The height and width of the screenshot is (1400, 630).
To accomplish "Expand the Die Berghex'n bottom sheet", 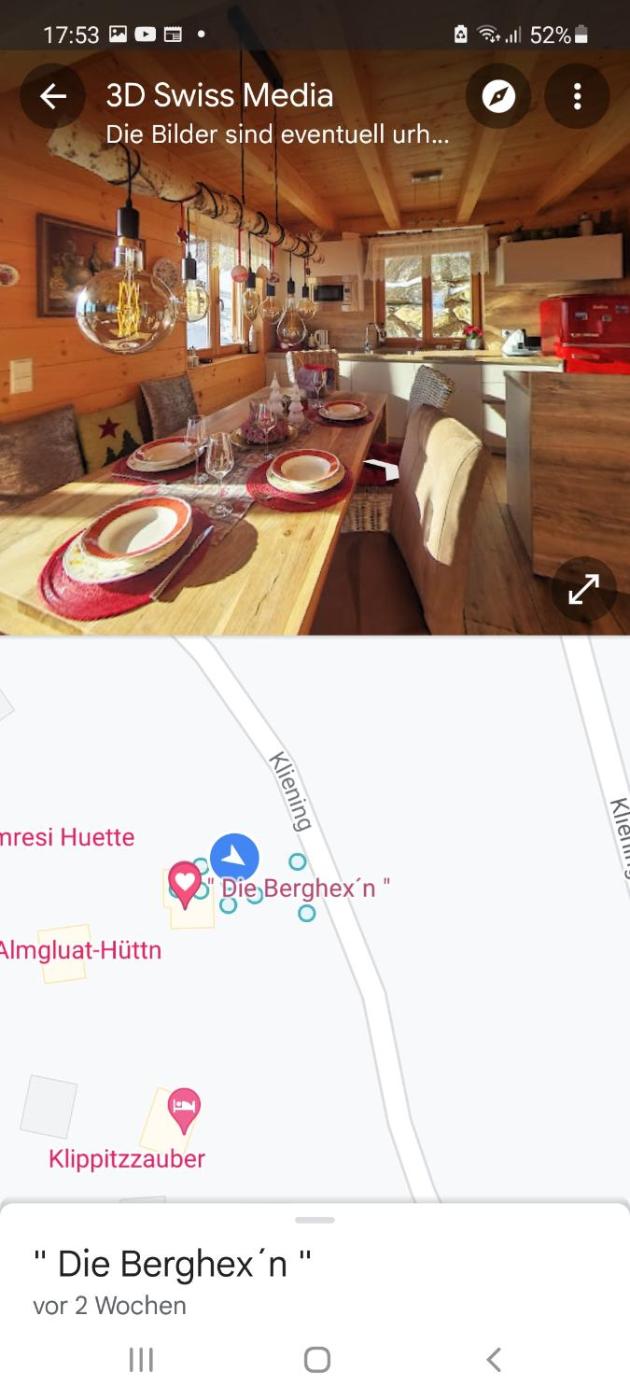I will 315,1220.
